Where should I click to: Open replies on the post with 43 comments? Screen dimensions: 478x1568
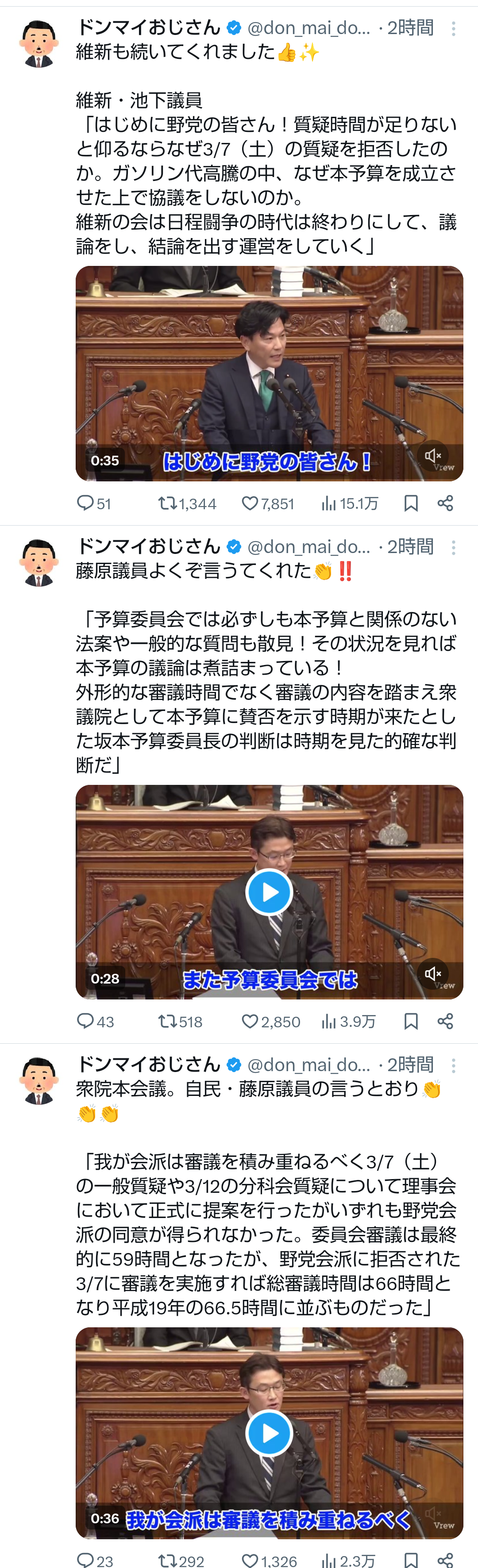click(x=85, y=1021)
